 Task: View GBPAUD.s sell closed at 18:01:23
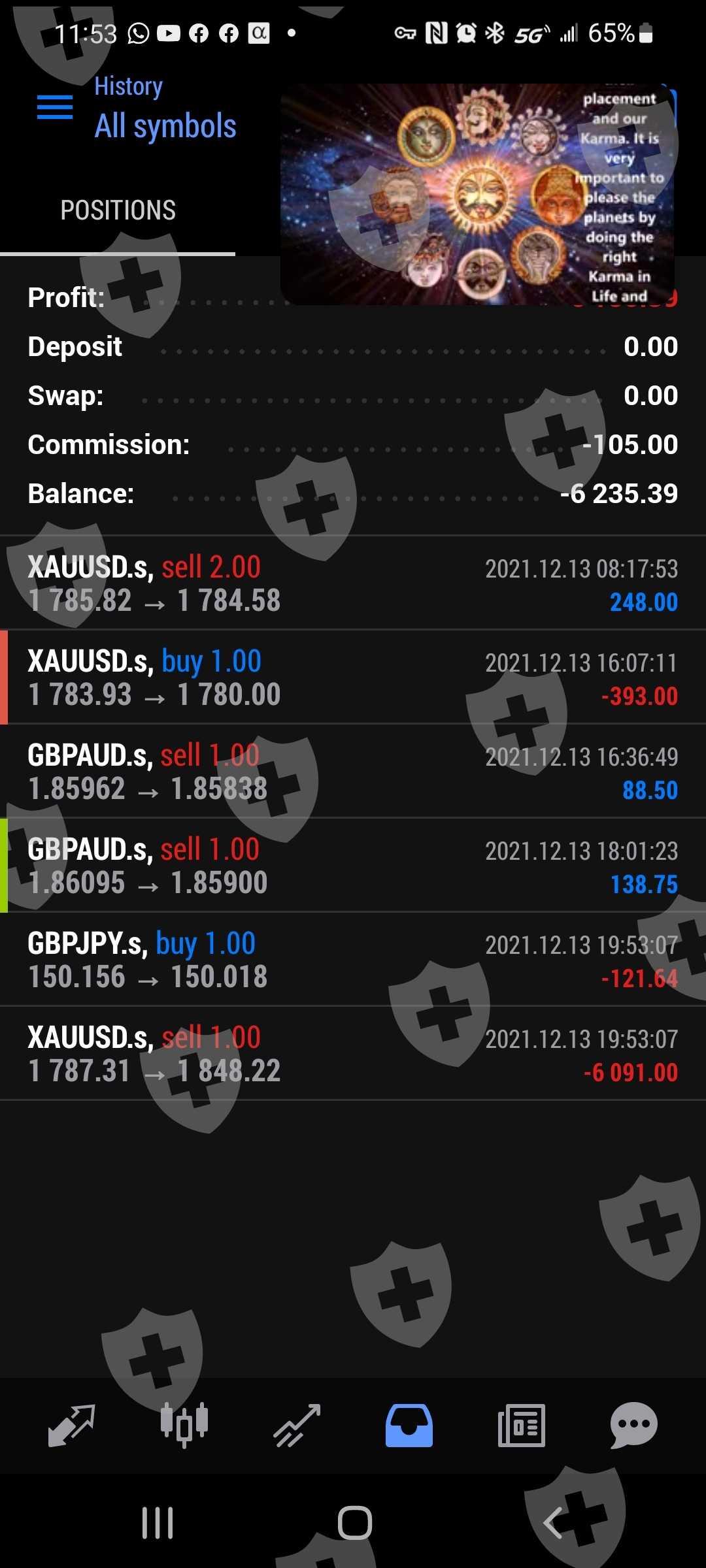pos(353,866)
